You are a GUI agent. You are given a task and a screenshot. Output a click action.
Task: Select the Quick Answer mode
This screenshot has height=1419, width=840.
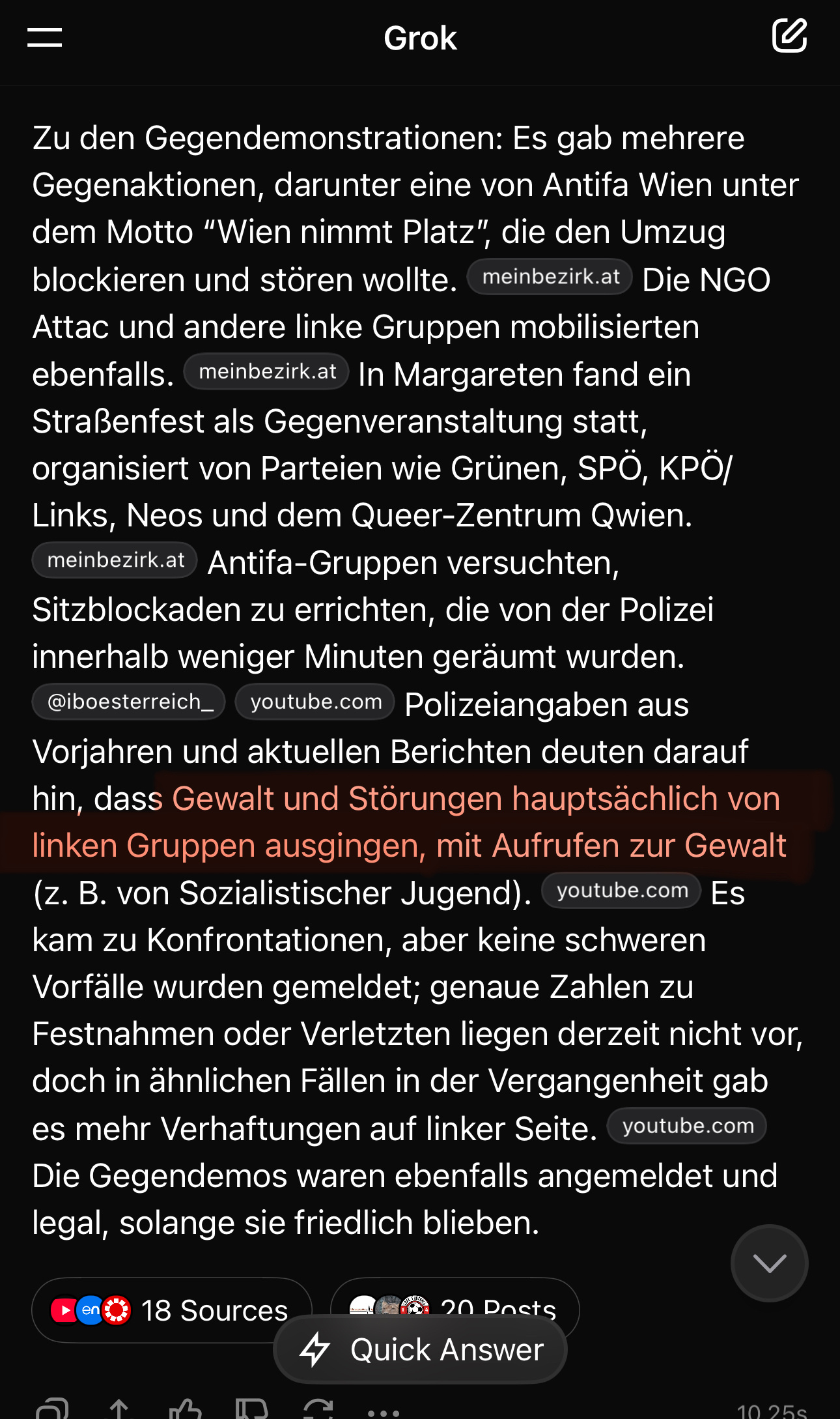[x=421, y=1349]
